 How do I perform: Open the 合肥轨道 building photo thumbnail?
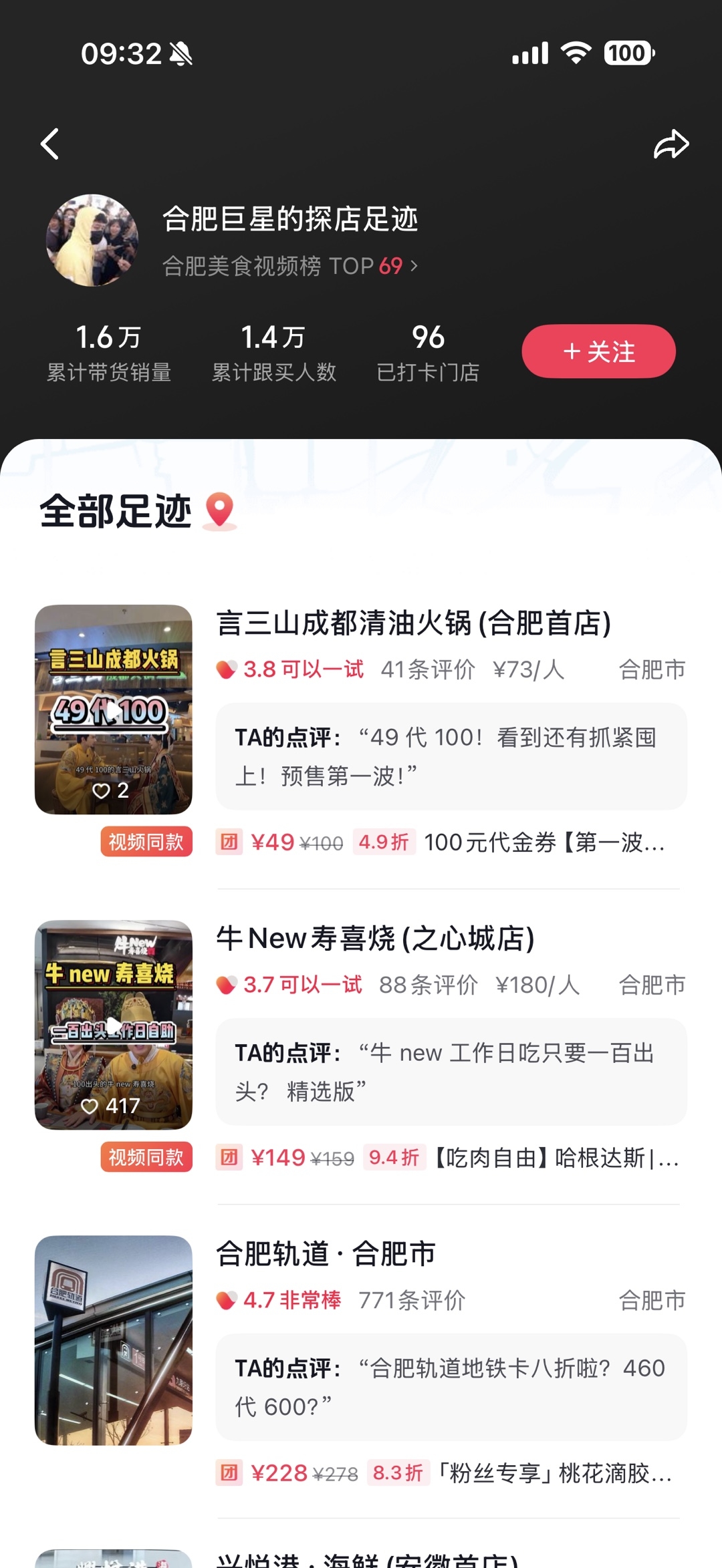point(114,1340)
